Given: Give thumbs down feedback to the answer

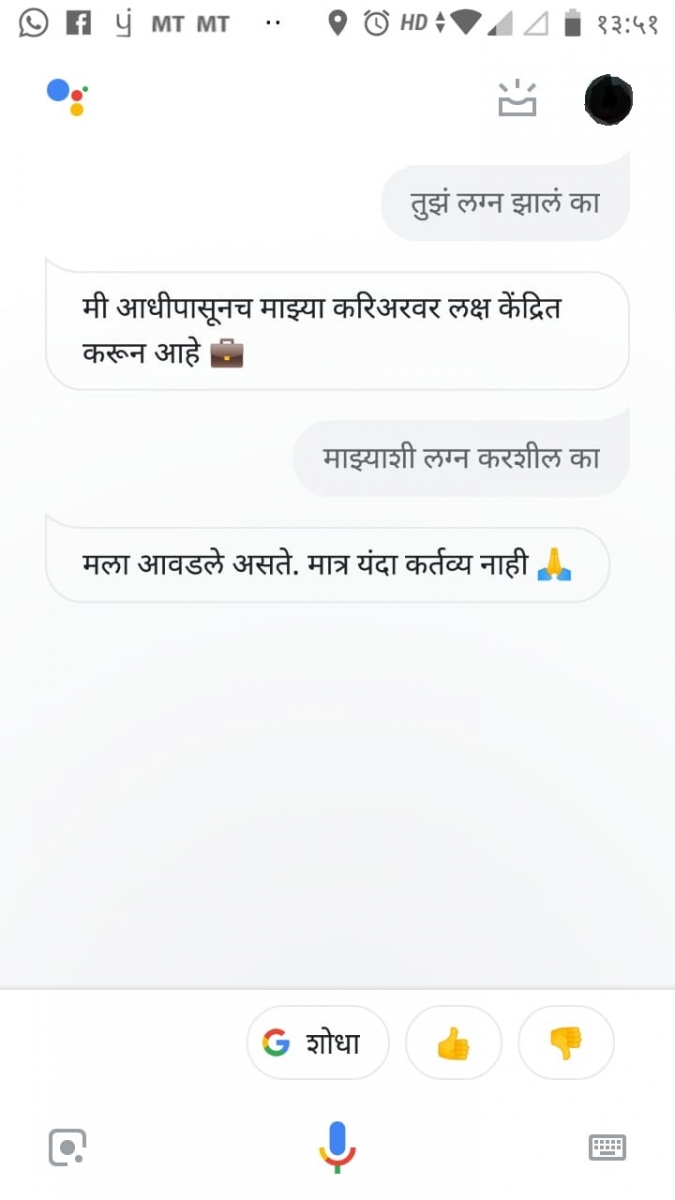Looking at the screenshot, I should point(566,1044).
